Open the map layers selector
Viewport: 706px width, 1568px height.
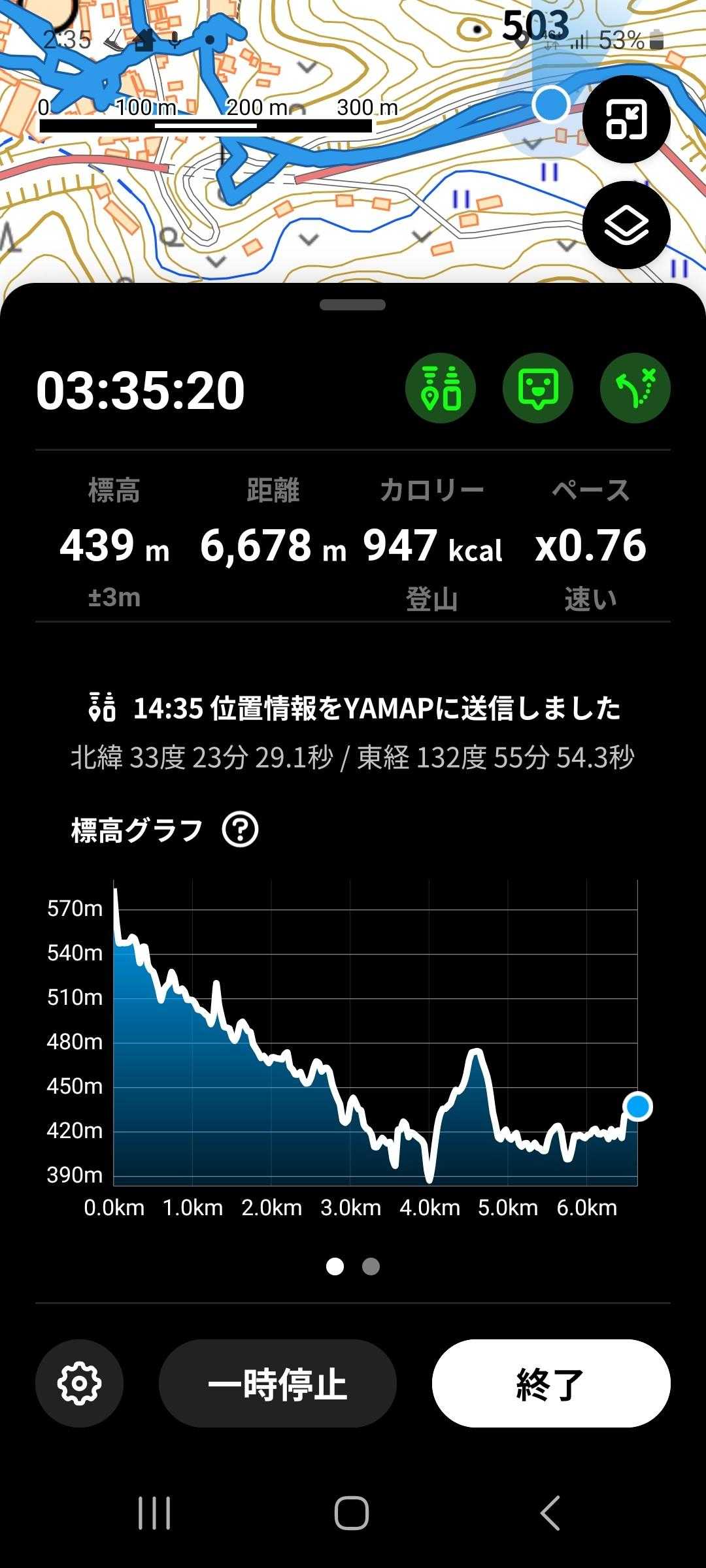(626, 225)
